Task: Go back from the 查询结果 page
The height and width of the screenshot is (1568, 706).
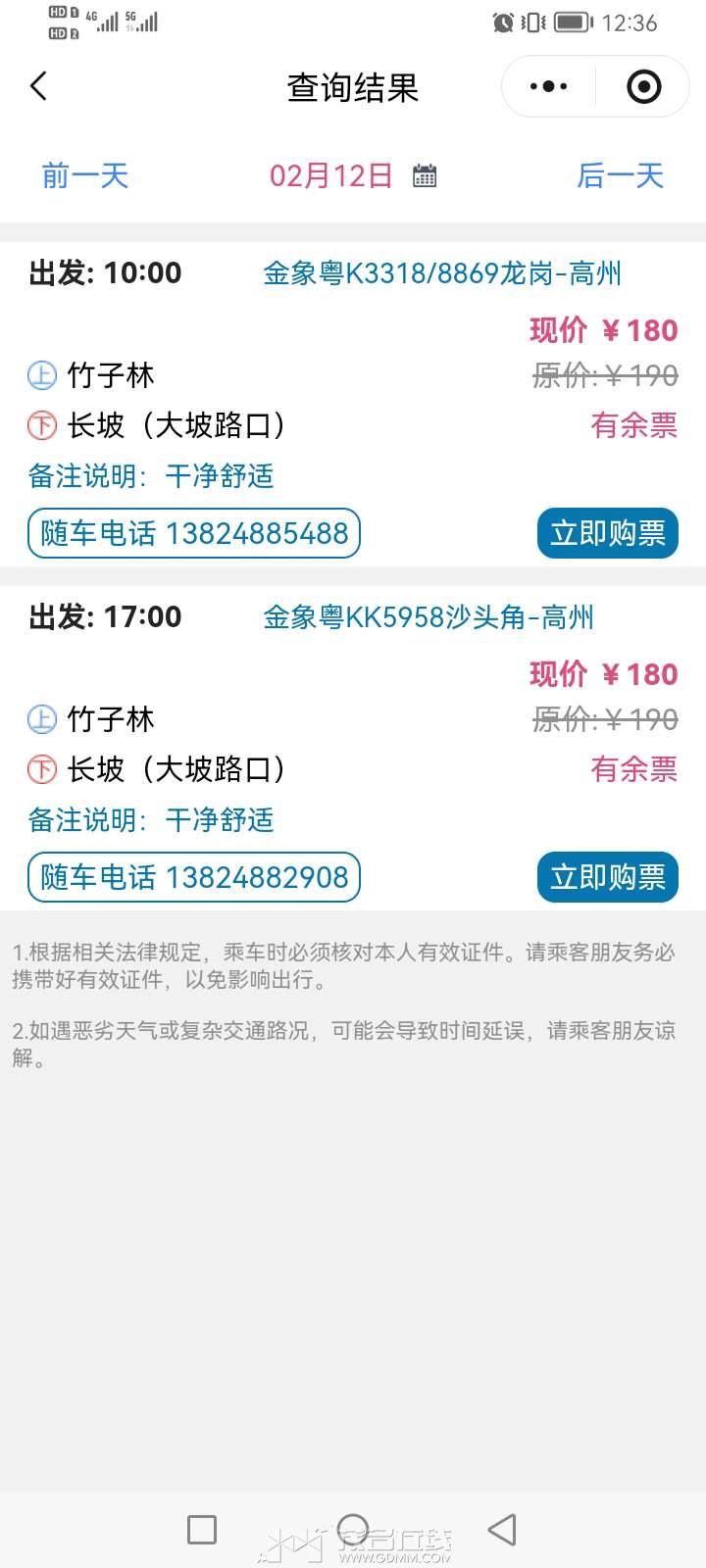Action: pos(39,86)
